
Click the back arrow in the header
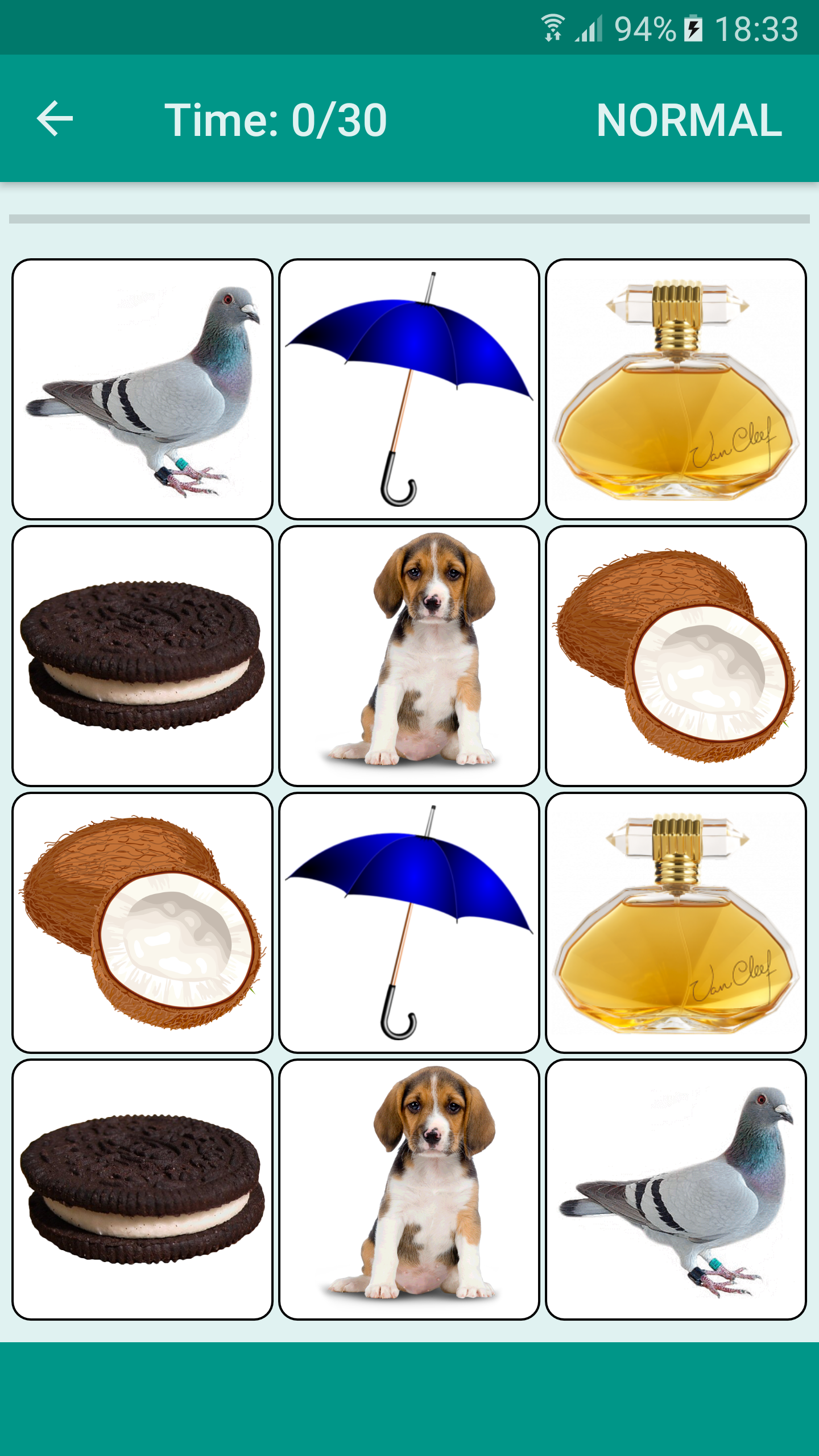[55, 118]
